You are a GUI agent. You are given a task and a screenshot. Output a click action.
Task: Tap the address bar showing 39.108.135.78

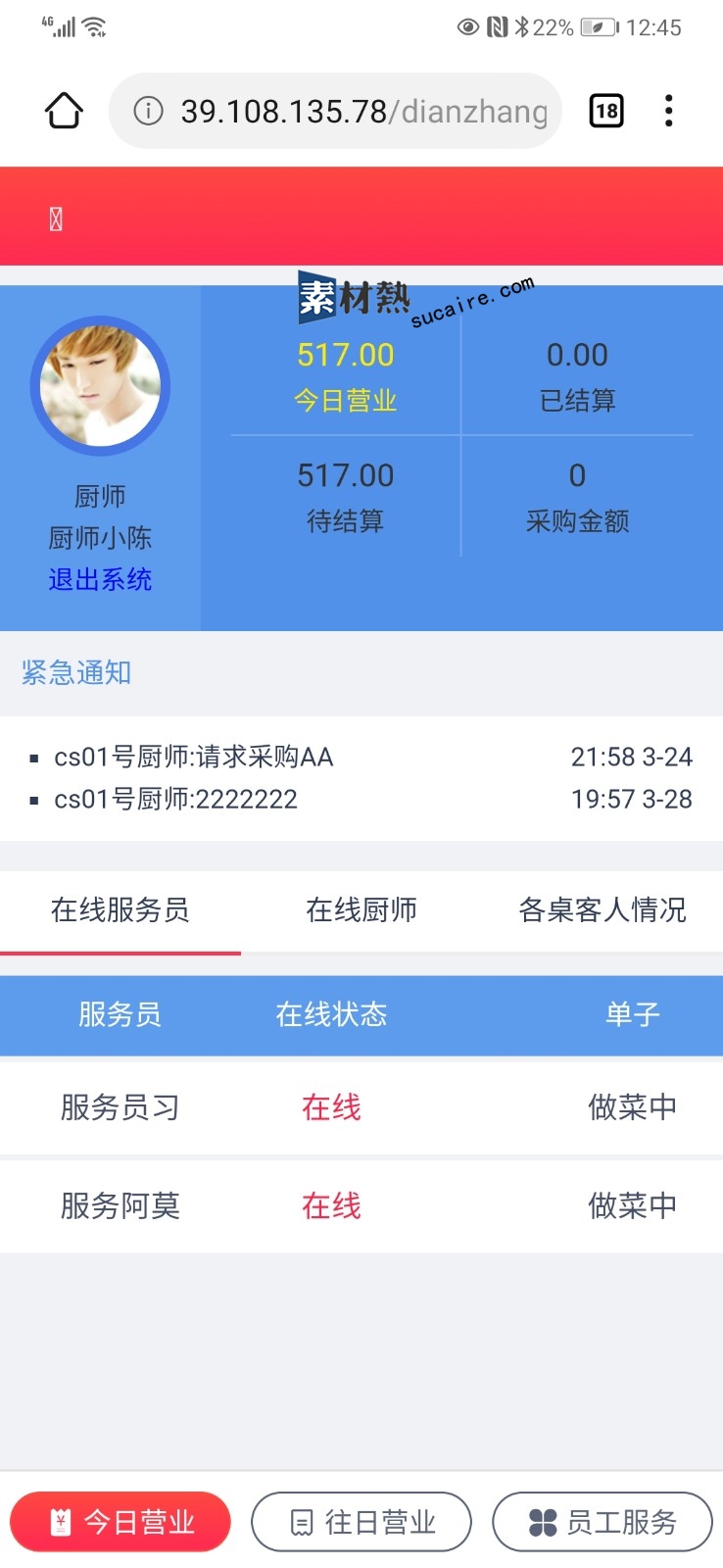(x=335, y=111)
